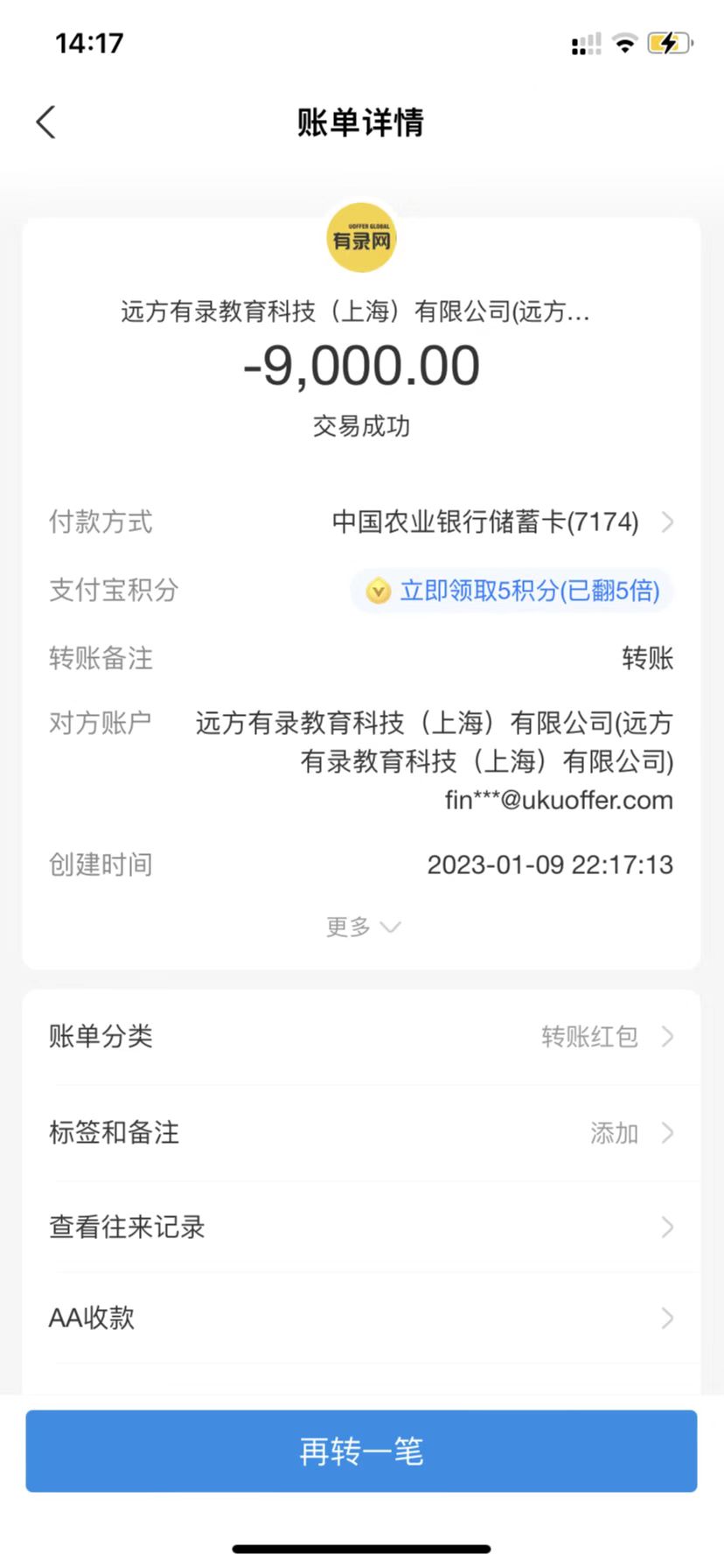Add 标签和备注 to this bill
Image resolution: width=724 pixels, height=1568 pixels.
(362, 1133)
